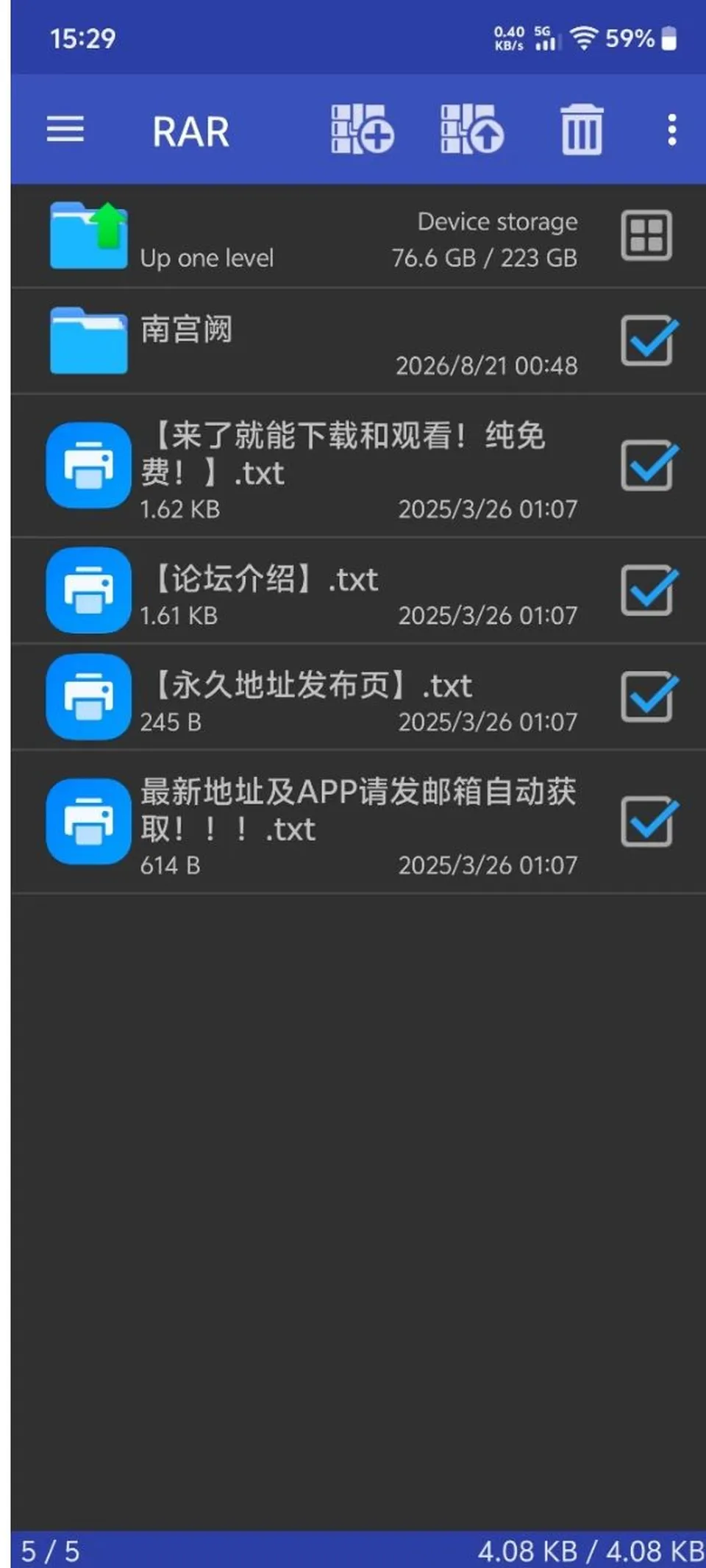This screenshot has width=706, height=1568.
Task: Toggle the select-all grid icon
Action: (x=646, y=235)
